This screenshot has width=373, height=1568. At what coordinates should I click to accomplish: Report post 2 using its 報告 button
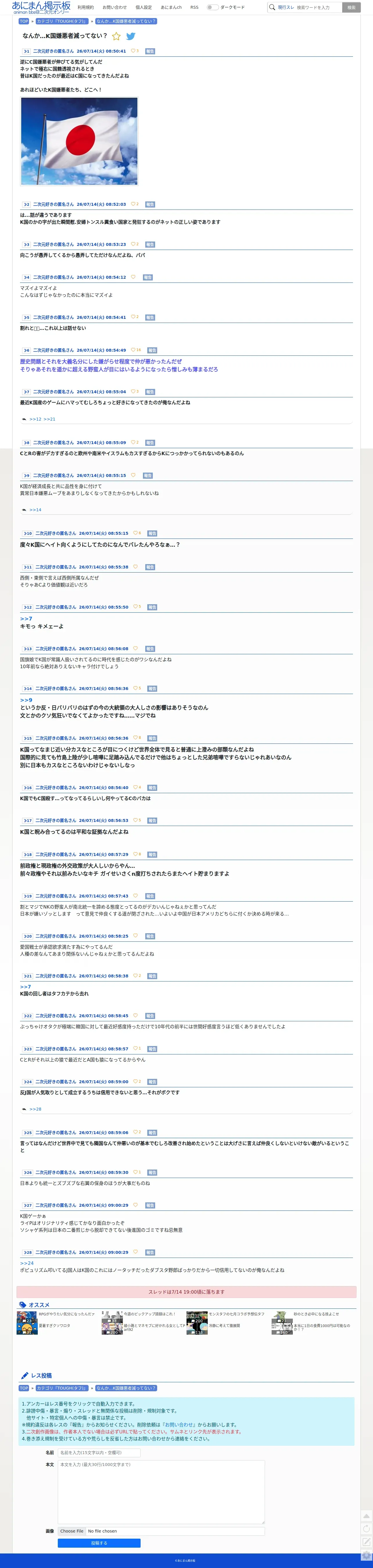click(150, 205)
